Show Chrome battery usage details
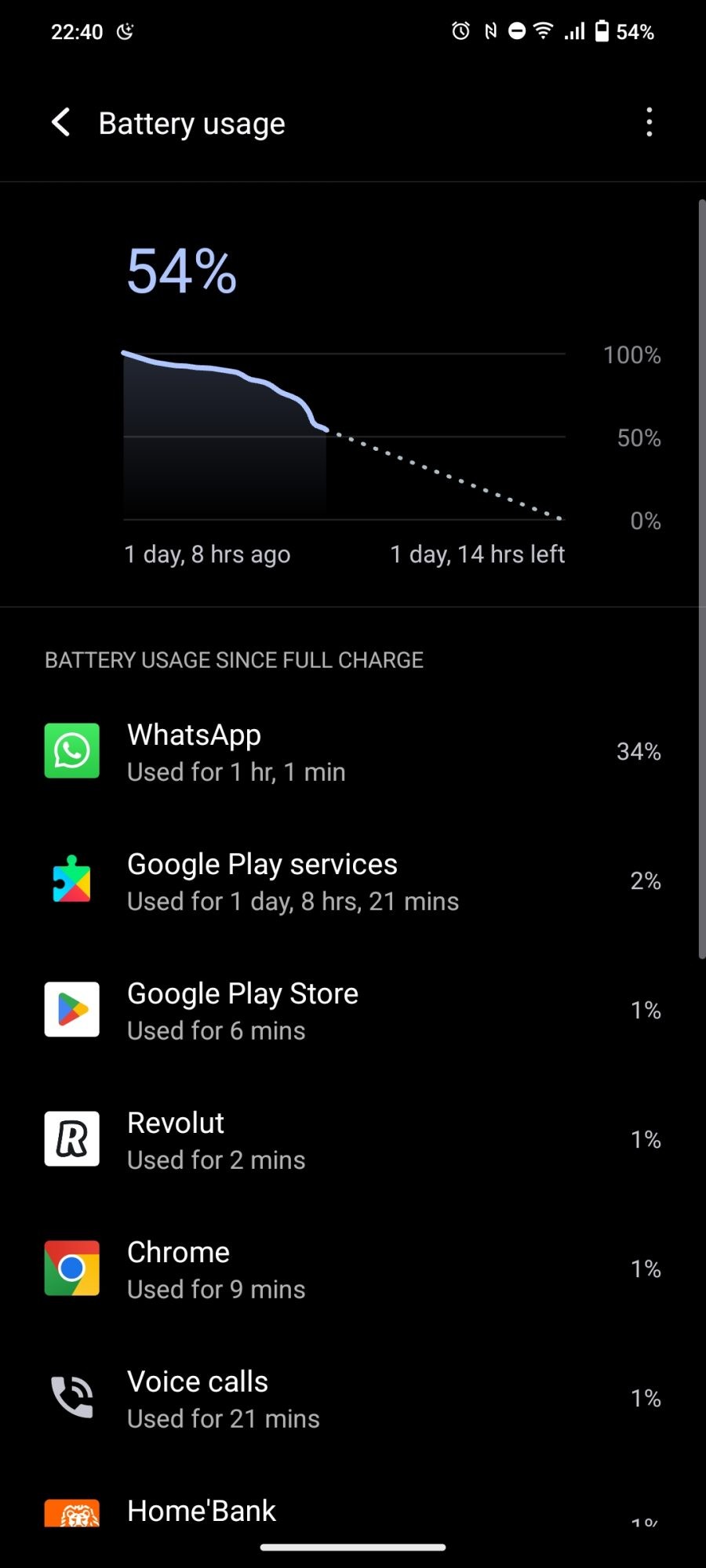The width and height of the screenshot is (706, 1568). point(352,1270)
